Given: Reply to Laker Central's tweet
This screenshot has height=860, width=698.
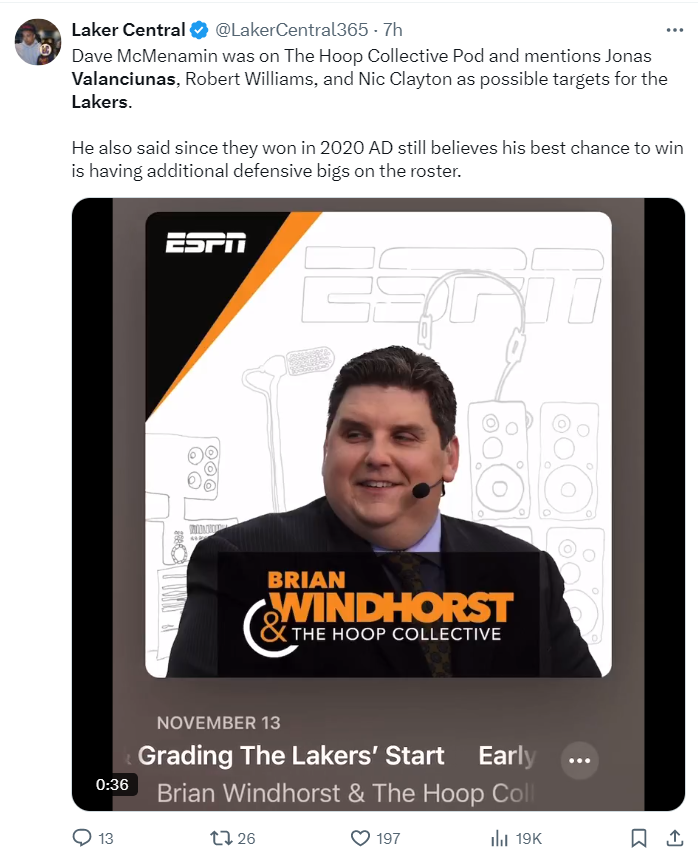Looking at the screenshot, I should [x=83, y=838].
